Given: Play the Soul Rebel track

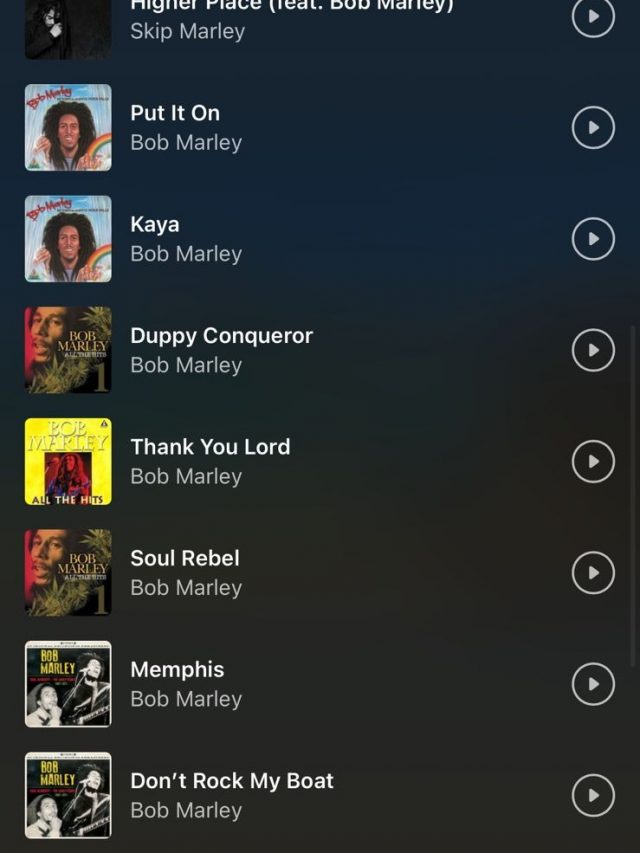Looking at the screenshot, I should 593,572.
